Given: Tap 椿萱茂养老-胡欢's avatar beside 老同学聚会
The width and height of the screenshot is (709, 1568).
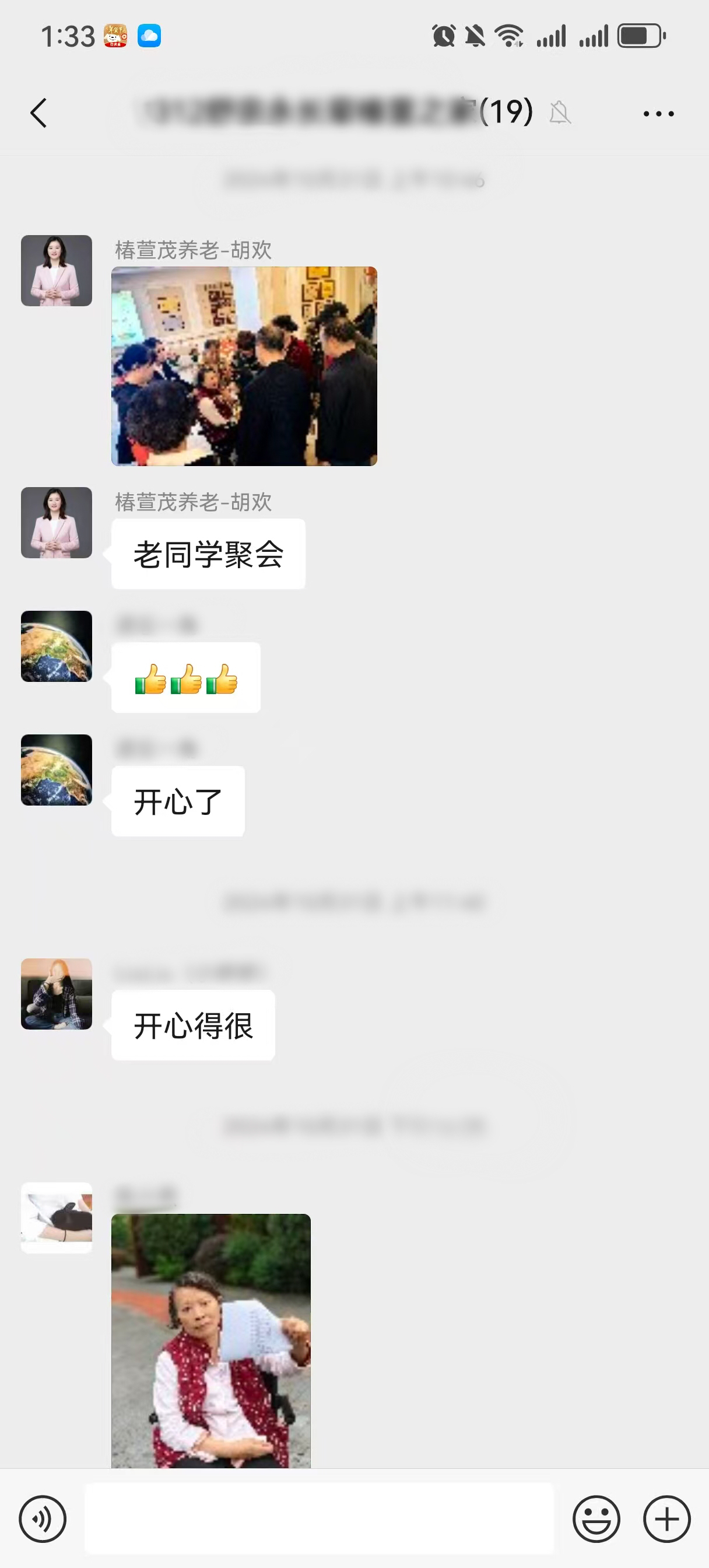Looking at the screenshot, I should pos(57,522).
